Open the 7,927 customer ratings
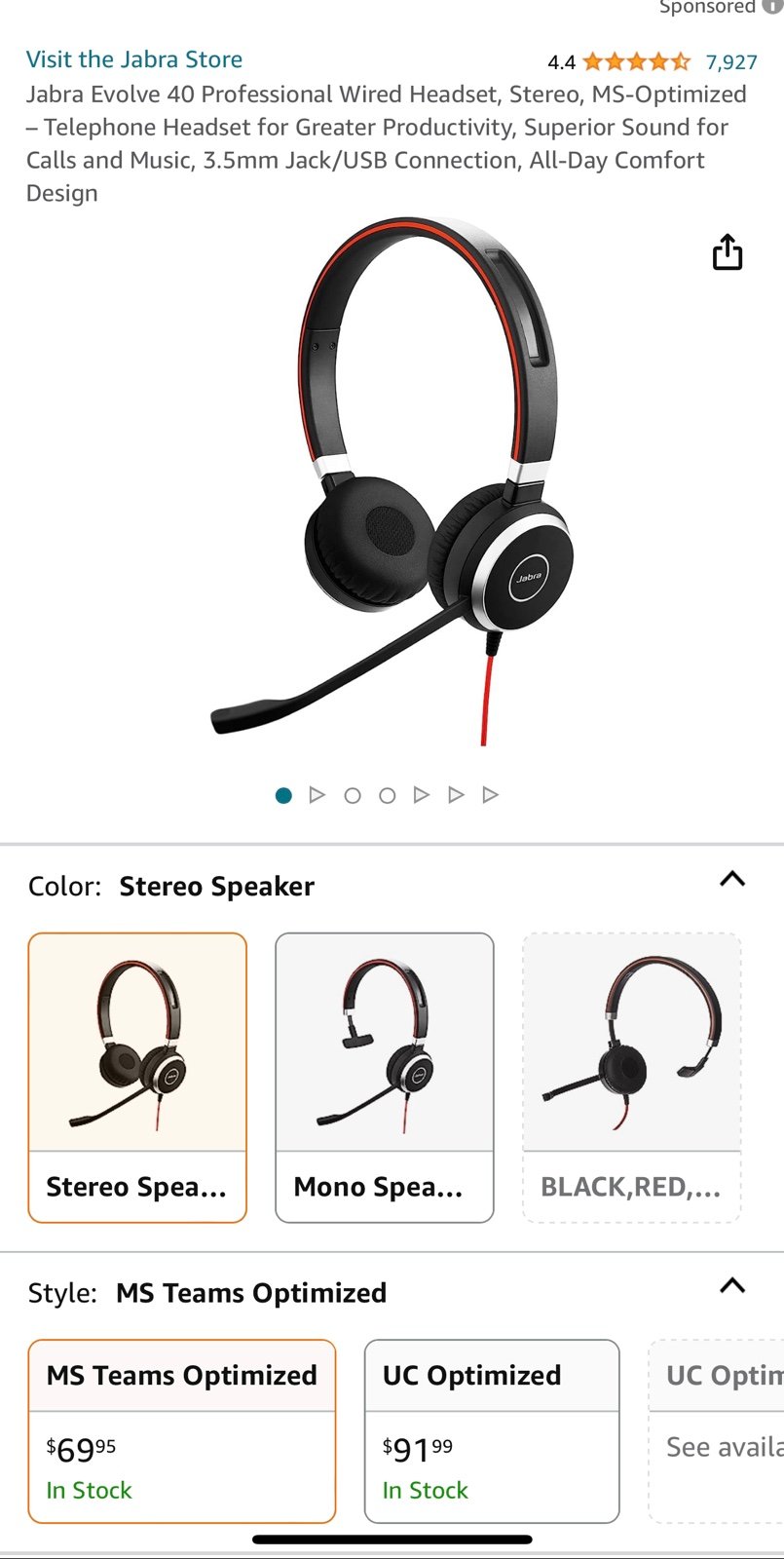The width and height of the screenshot is (784, 1559). click(731, 62)
